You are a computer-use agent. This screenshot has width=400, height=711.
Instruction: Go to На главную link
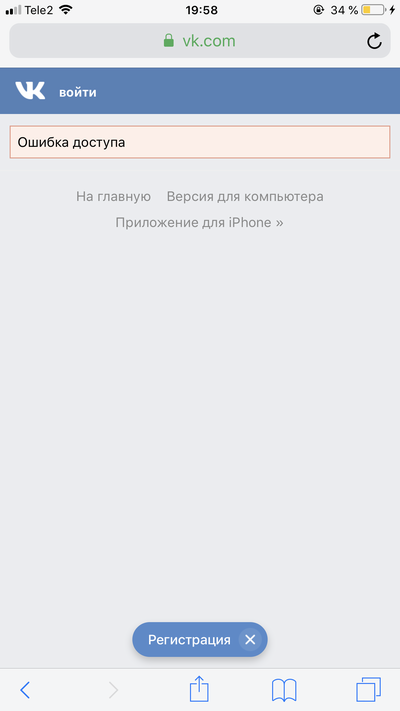(113, 196)
